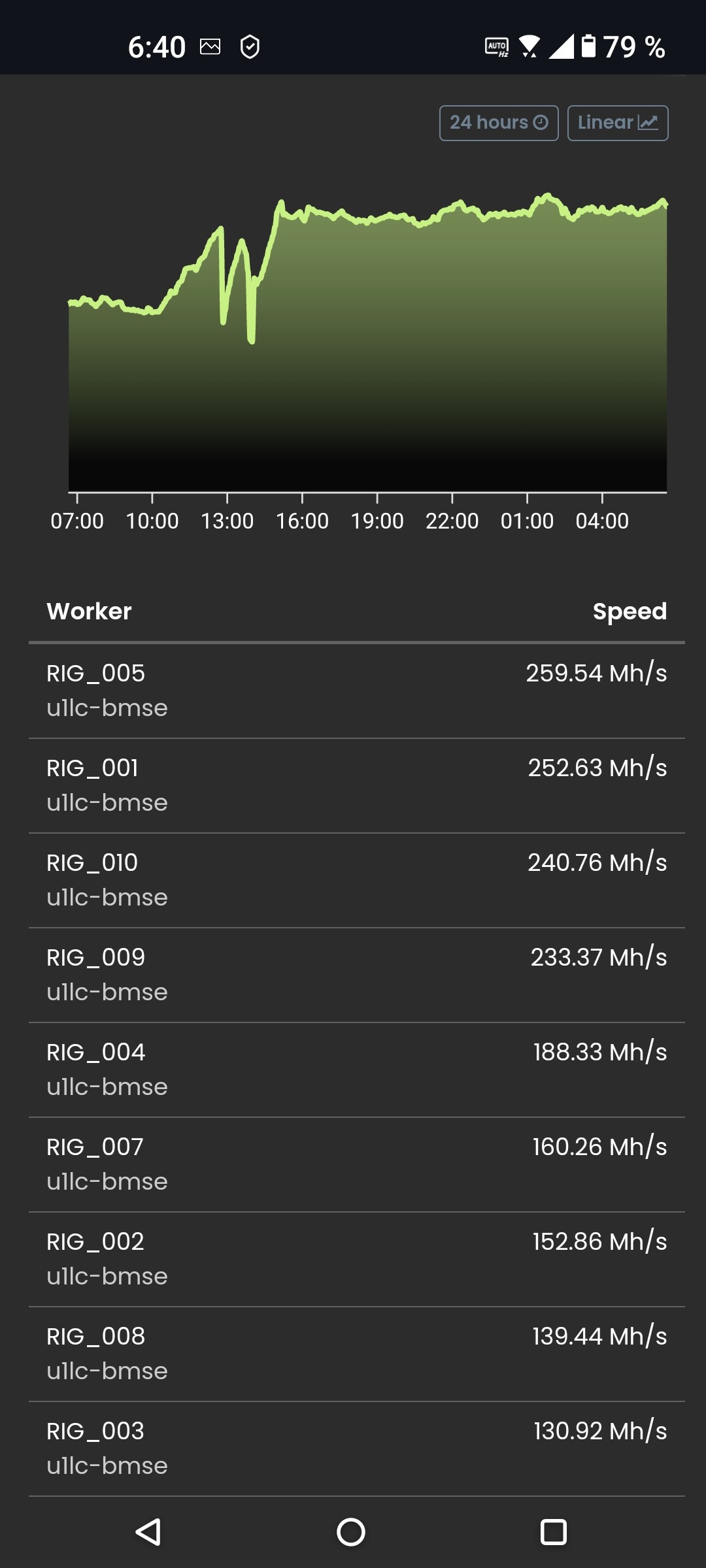This screenshot has width=706, height=1568.
Task: Open worker RIG_001 details
Action: [x=357, y=786]
